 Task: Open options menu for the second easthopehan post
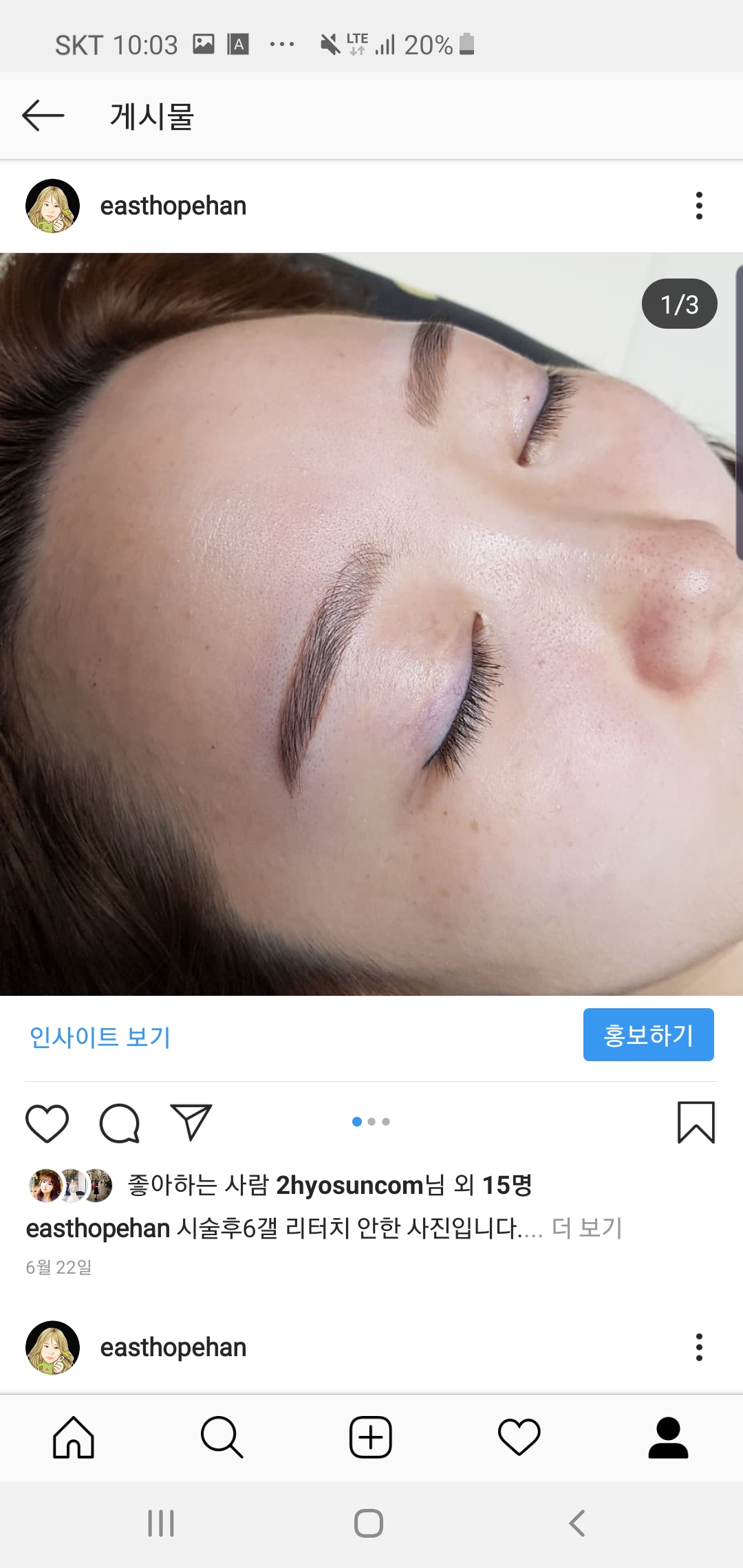pos(699,1347)
